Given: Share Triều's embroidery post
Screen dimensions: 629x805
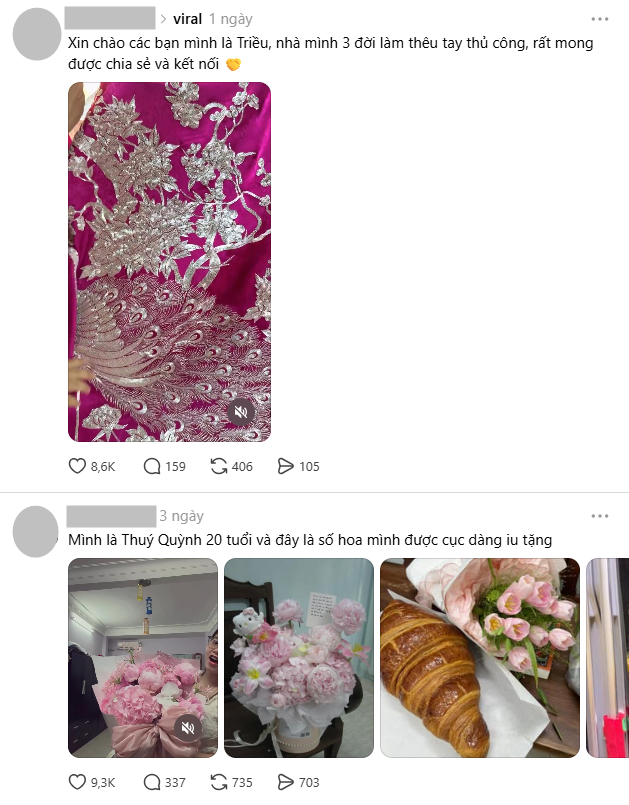Looking at the screenshot, I should point(285,466).
